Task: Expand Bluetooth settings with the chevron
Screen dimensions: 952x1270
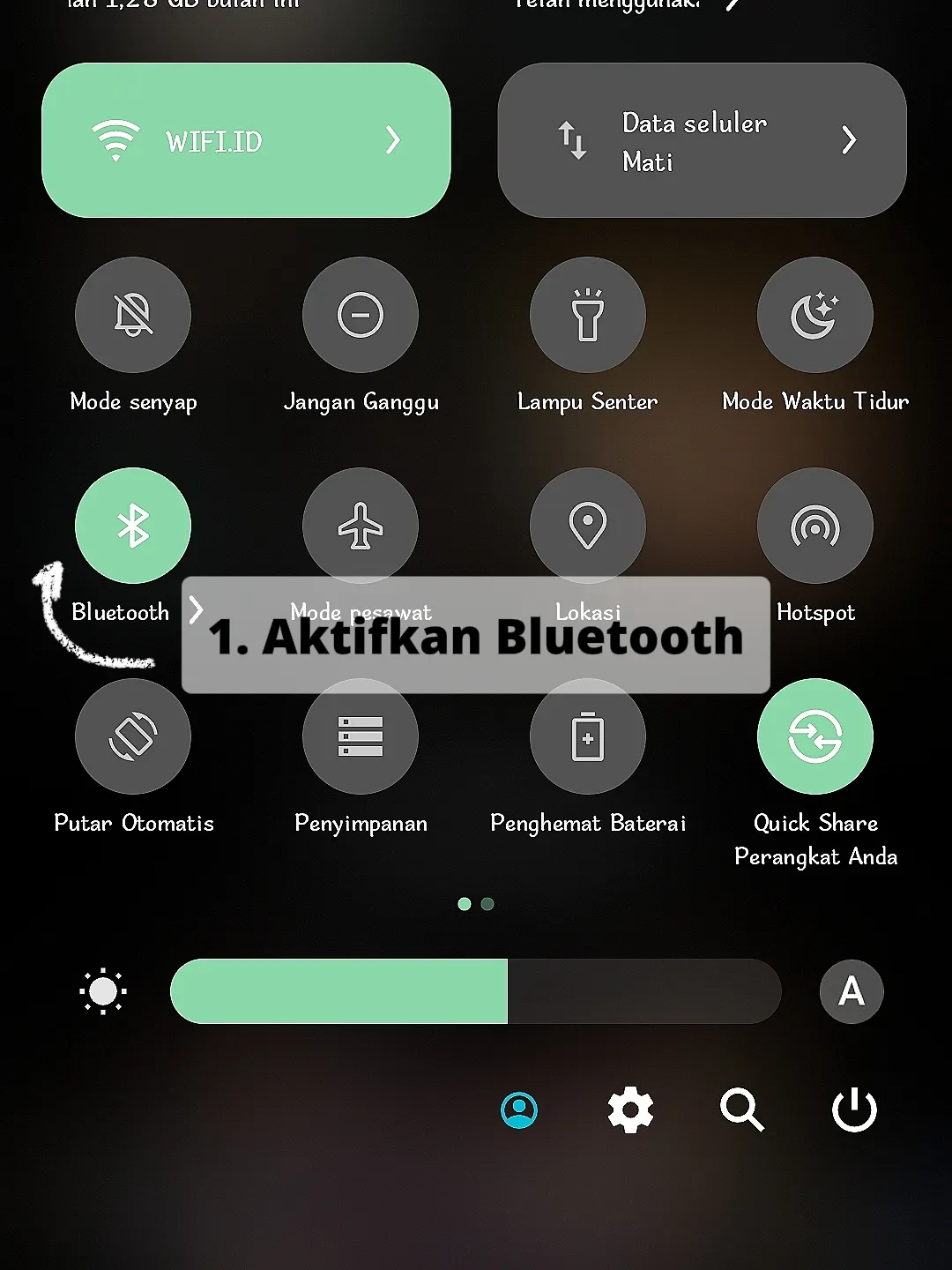Action: [x=197, y=610]
